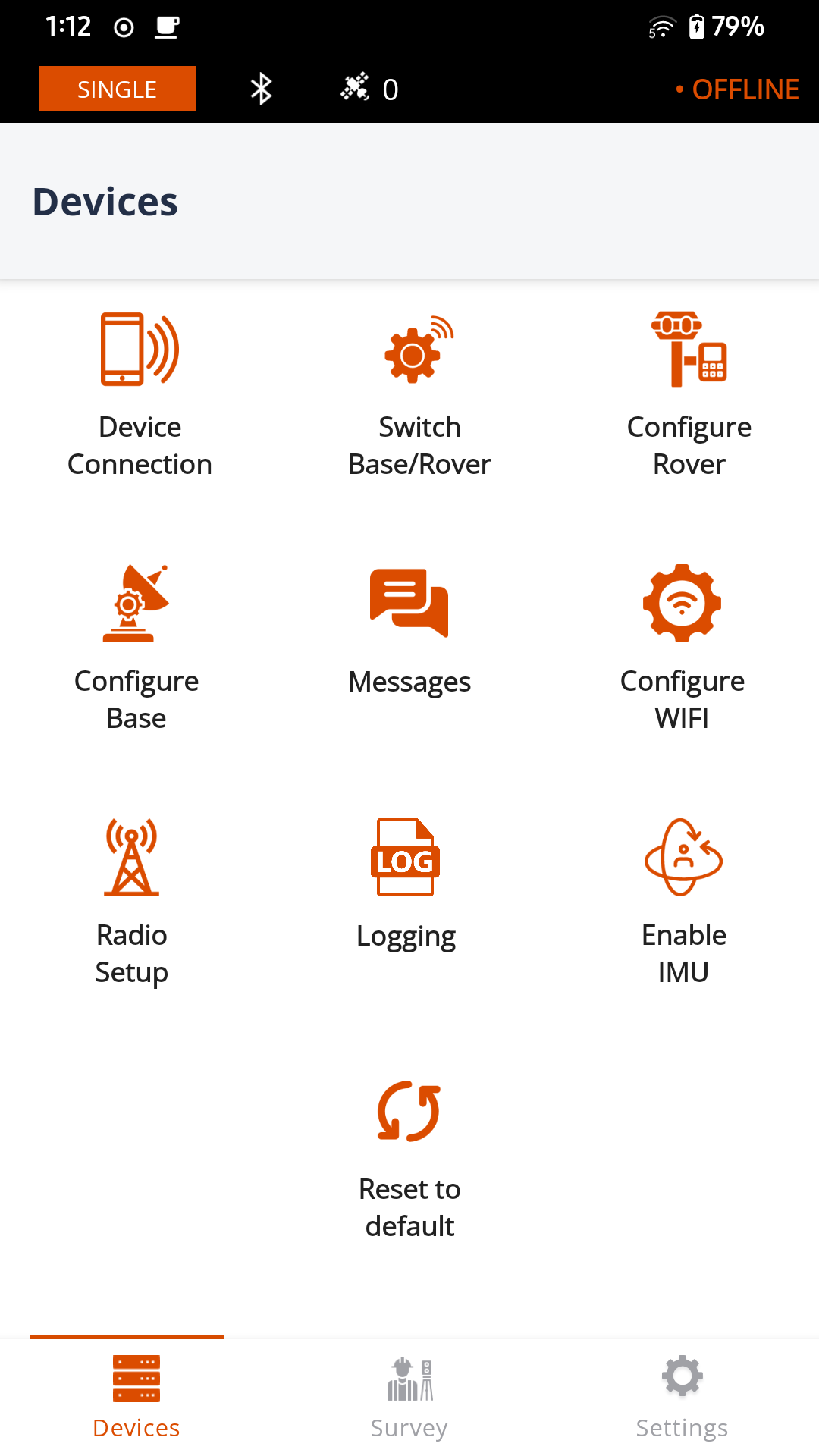Image resolution: width=819 pixels, height=1456 pixels.
Task: Tap the Bluetooth icon in top bar
Action: pyautogui.click(x=262, y=89)
